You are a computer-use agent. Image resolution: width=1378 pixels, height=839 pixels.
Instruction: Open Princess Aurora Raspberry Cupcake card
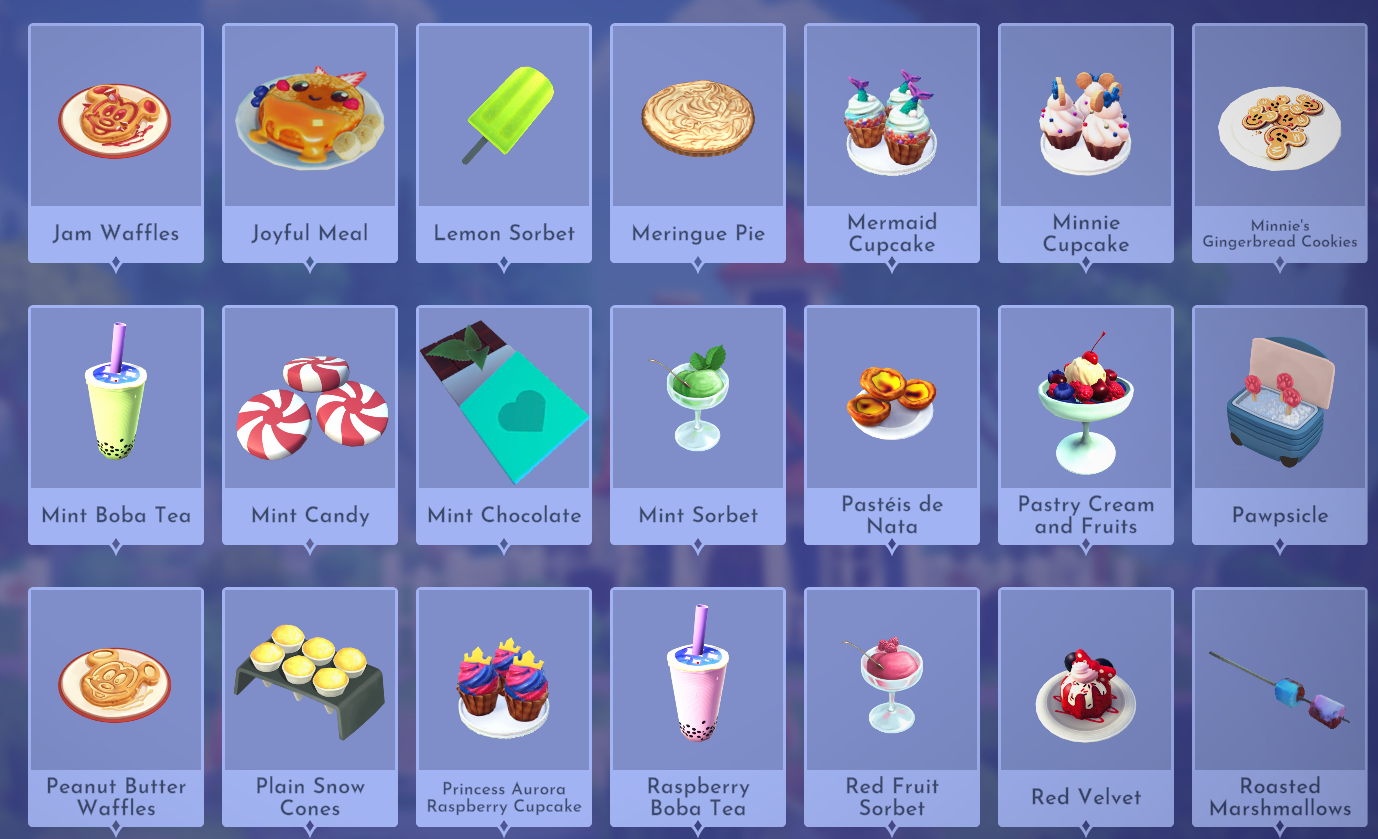click(x=504, y=705)
